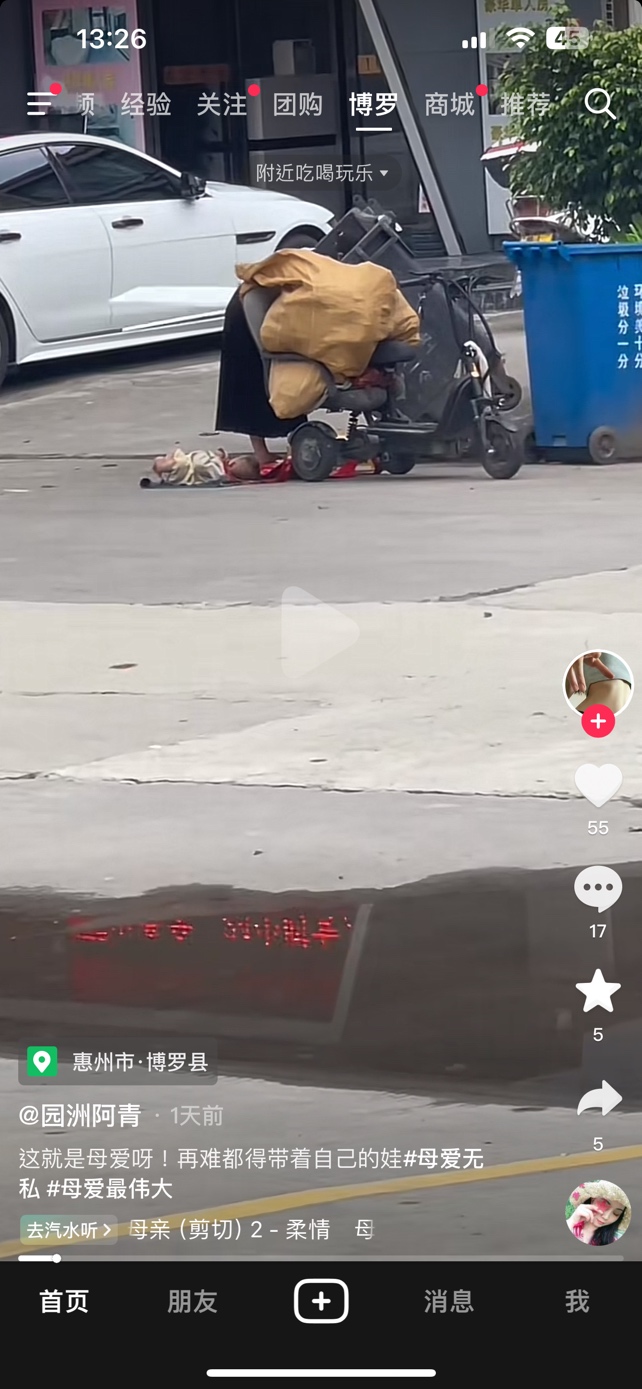Add video to favorites with star
The image size is (642, 1389).
(598, 991)
